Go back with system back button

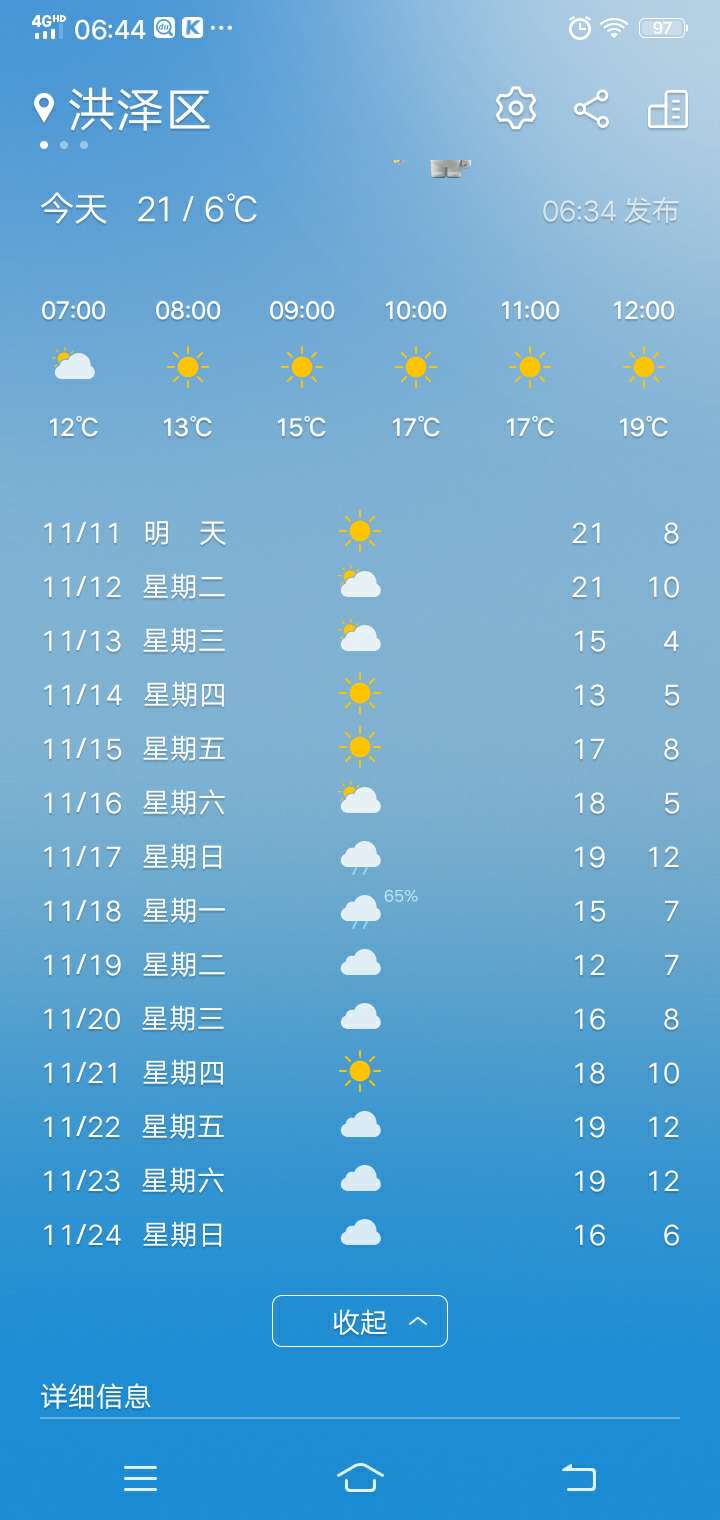[x=579, y=1477]
